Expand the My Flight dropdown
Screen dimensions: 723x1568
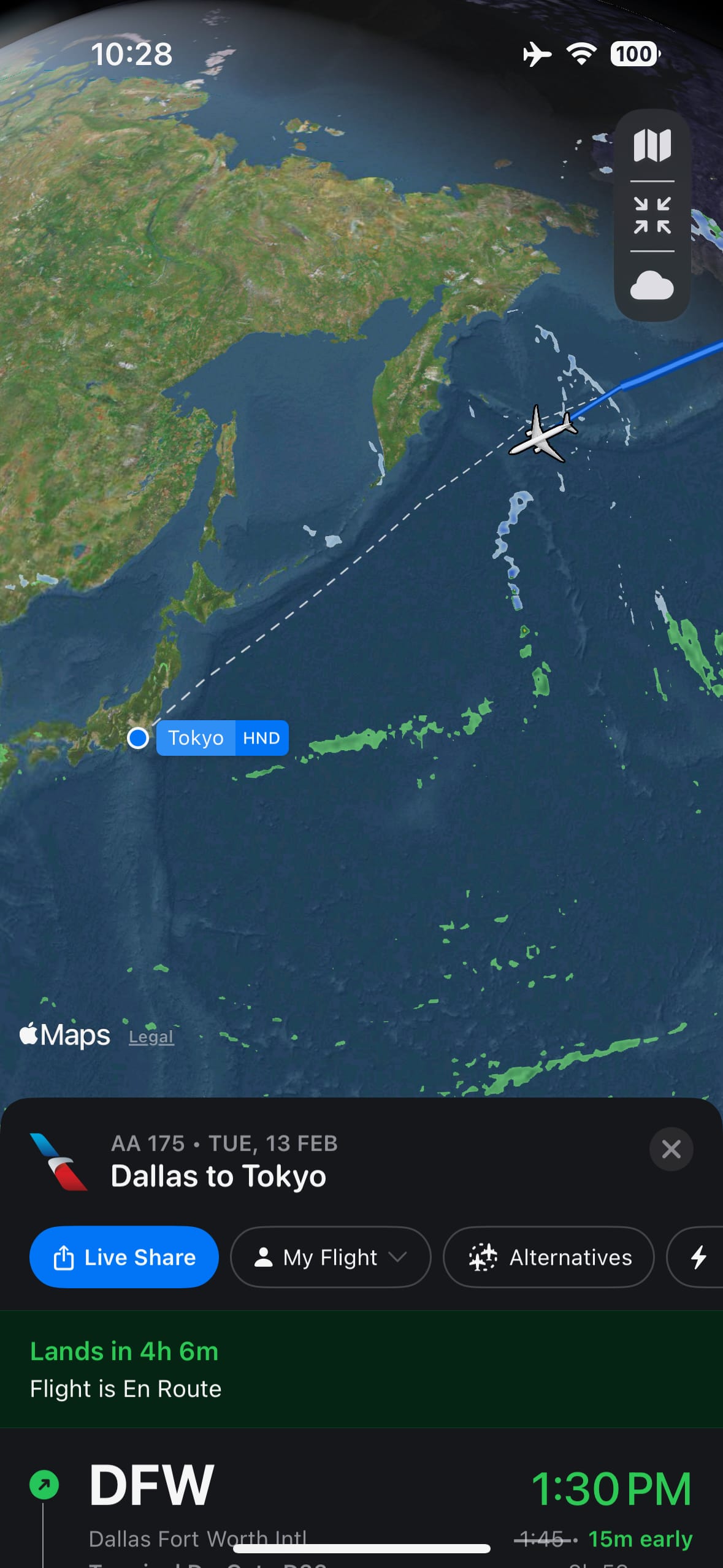(x=331, y=1257)
